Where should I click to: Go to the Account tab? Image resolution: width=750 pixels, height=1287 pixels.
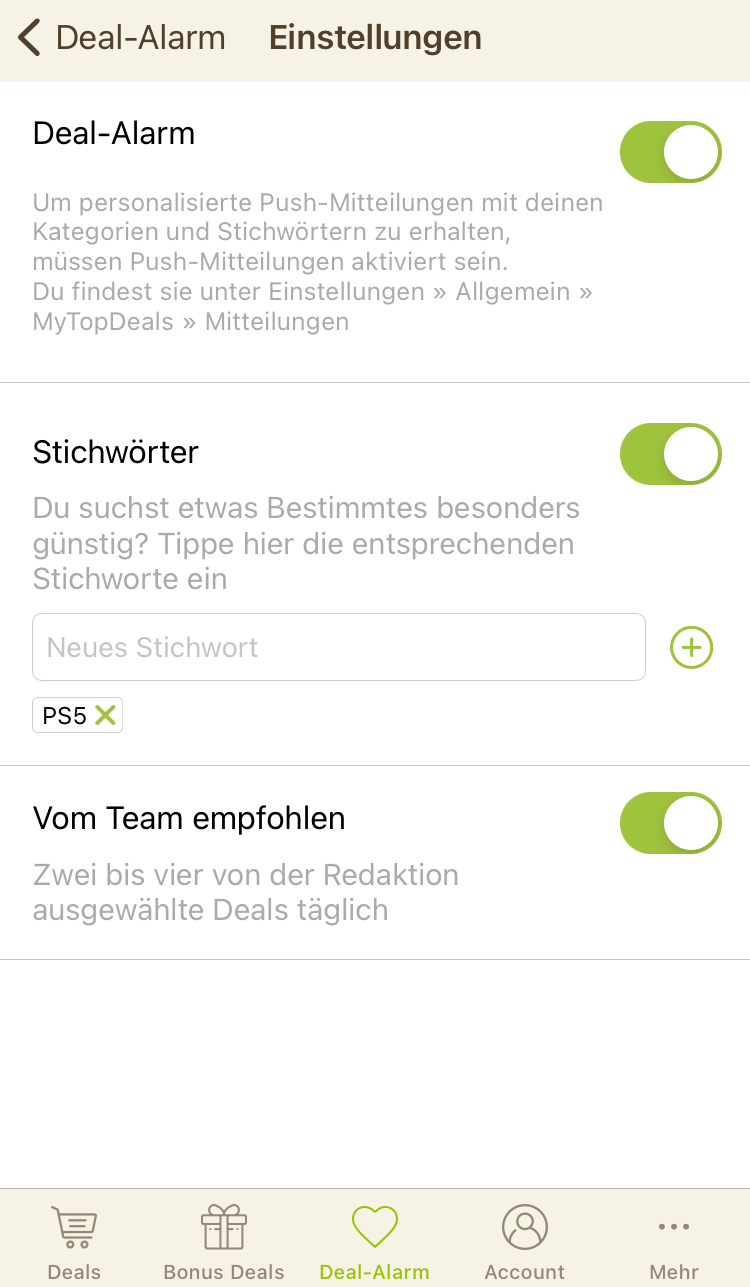[x=524, y=1241]
